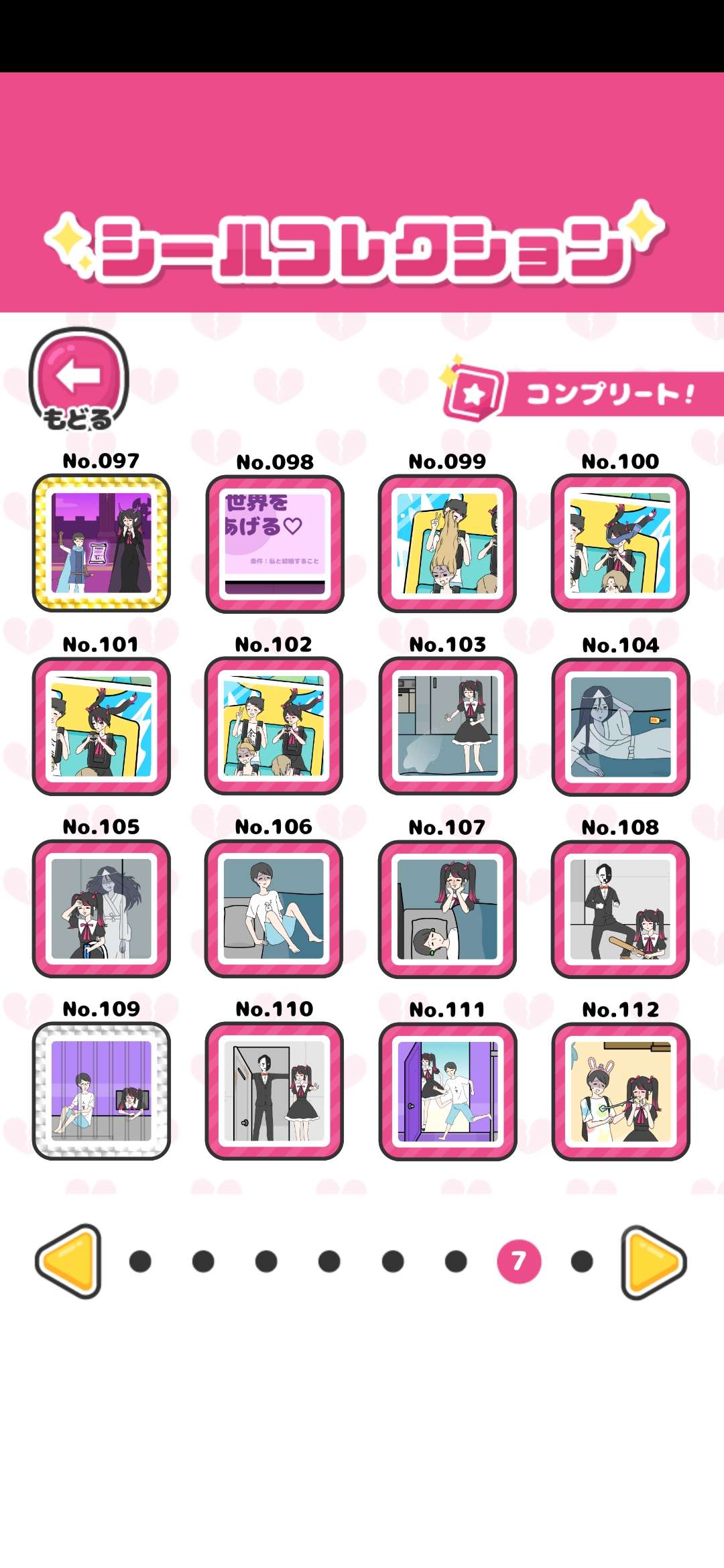Open sticker No.112
Screen dimensions: 724x1568
pyautogui.click(x=620, y=1092)
